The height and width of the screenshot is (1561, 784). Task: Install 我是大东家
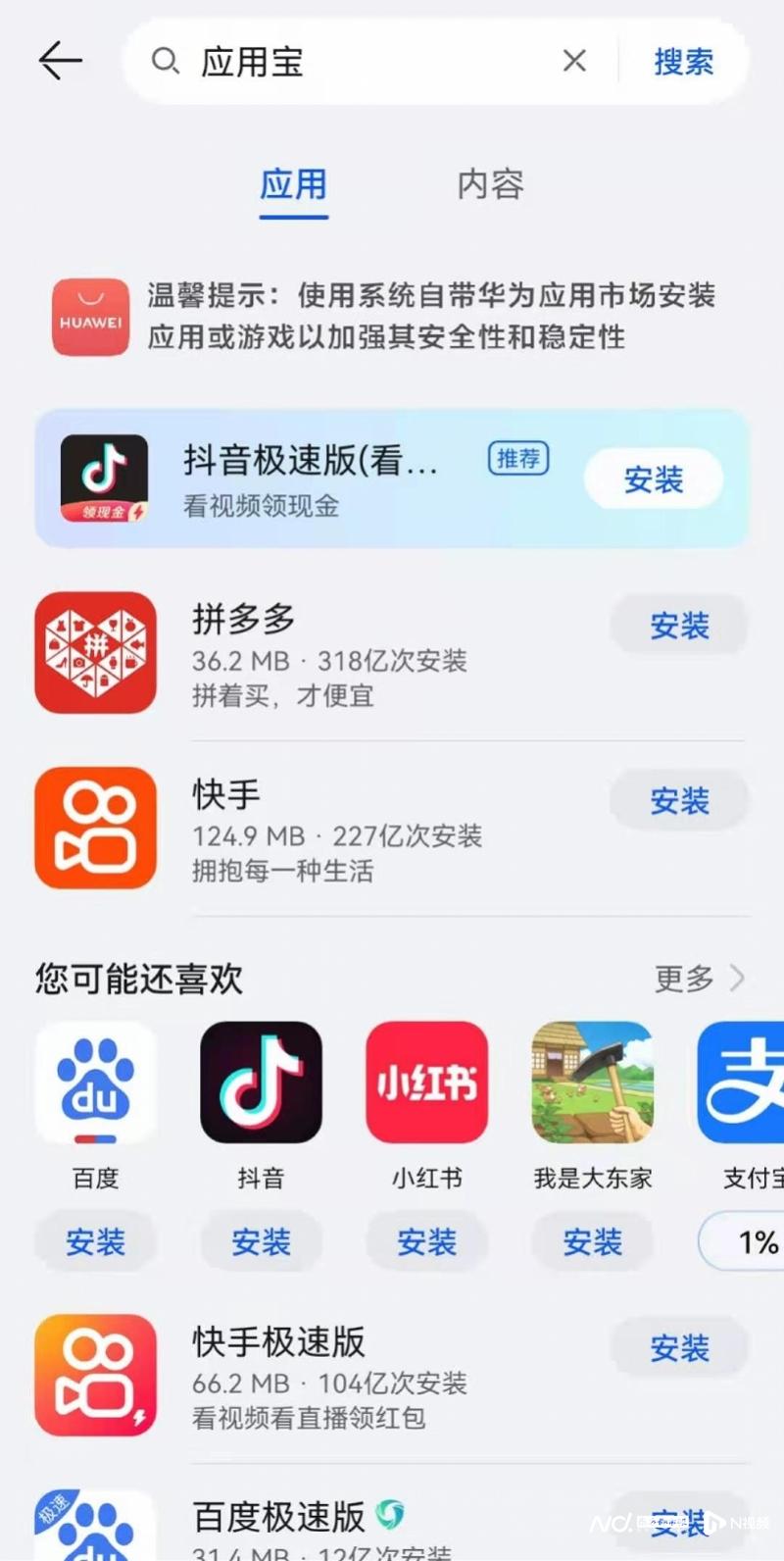pos(592,1241)
